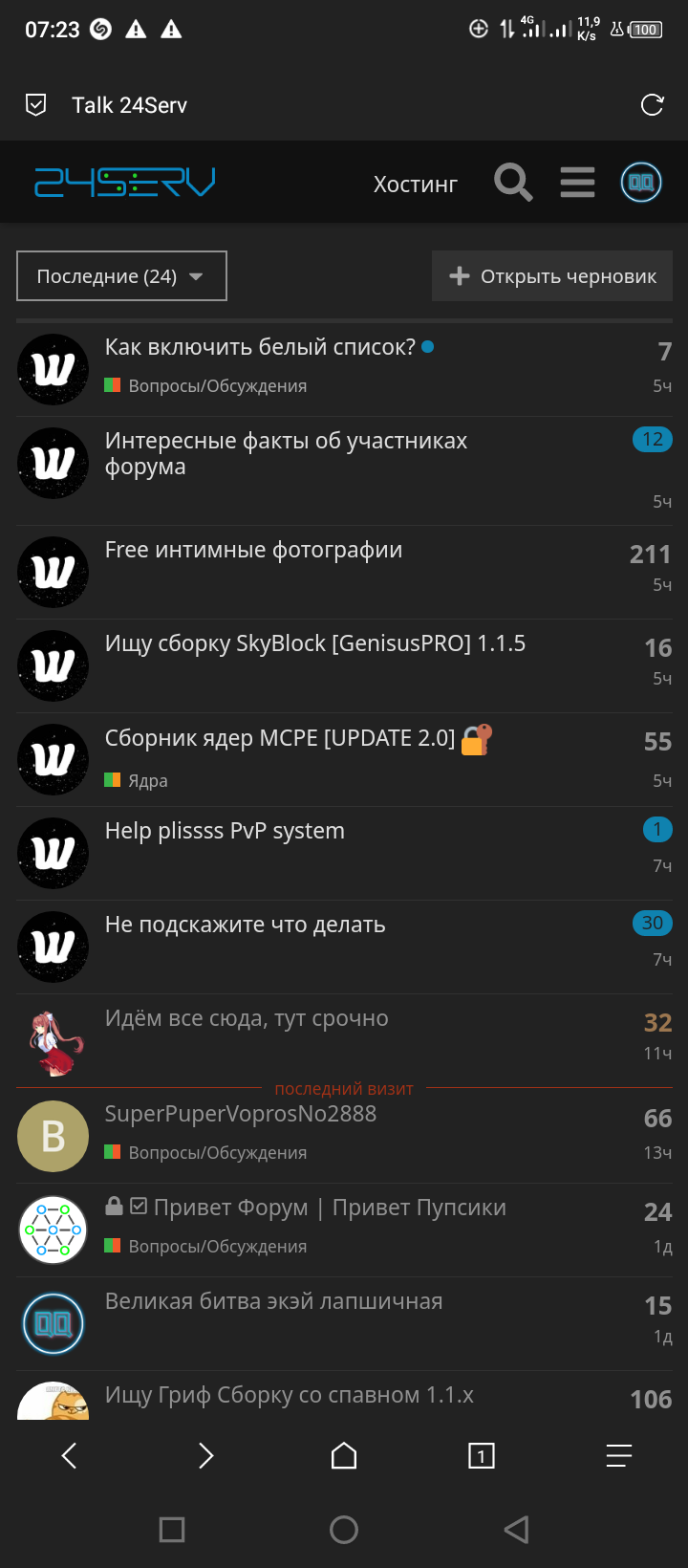
Task: Open topic Как включить белый список?
Action: tap(260, 347)
